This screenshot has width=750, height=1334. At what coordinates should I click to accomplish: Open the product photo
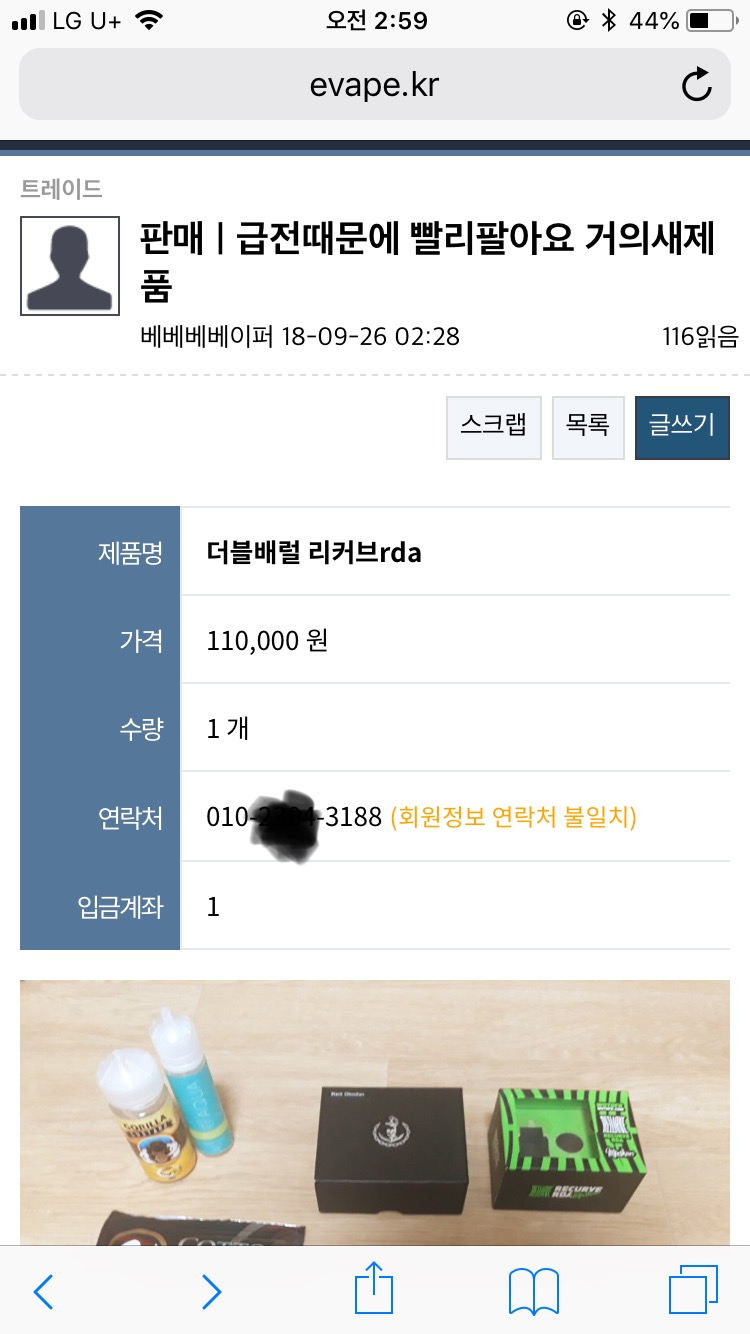[x=375, y=1112]
